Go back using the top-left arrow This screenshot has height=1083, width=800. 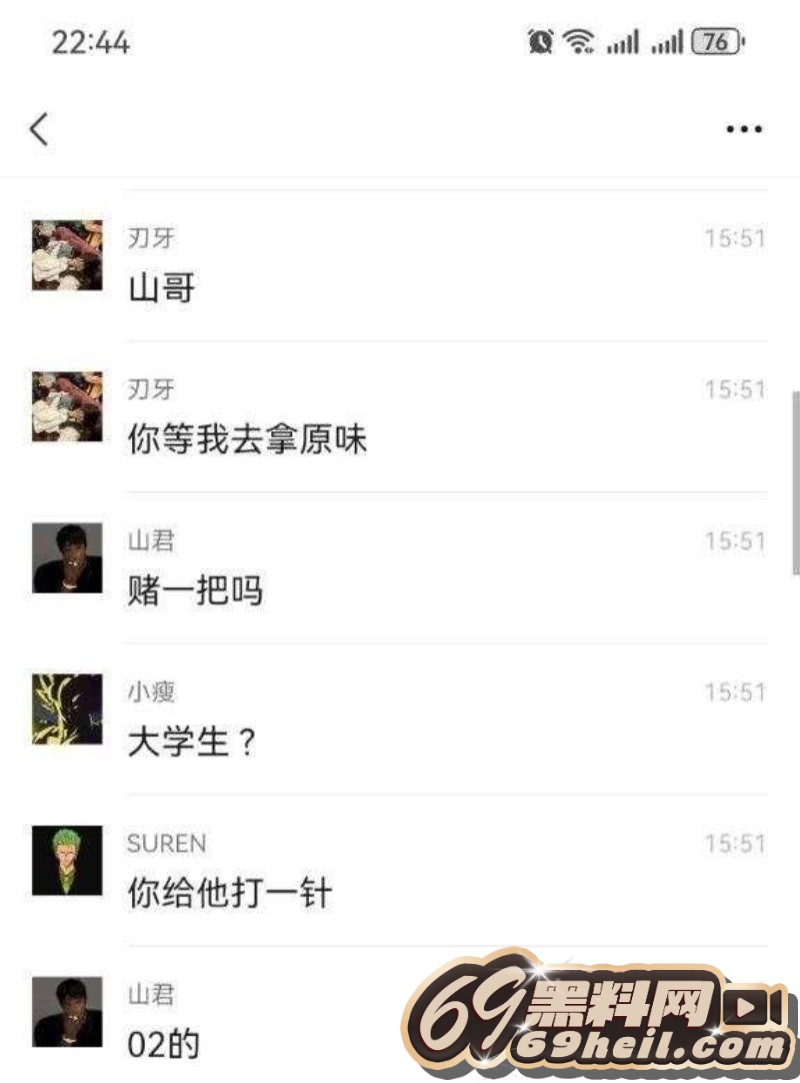tap(39, 129)
